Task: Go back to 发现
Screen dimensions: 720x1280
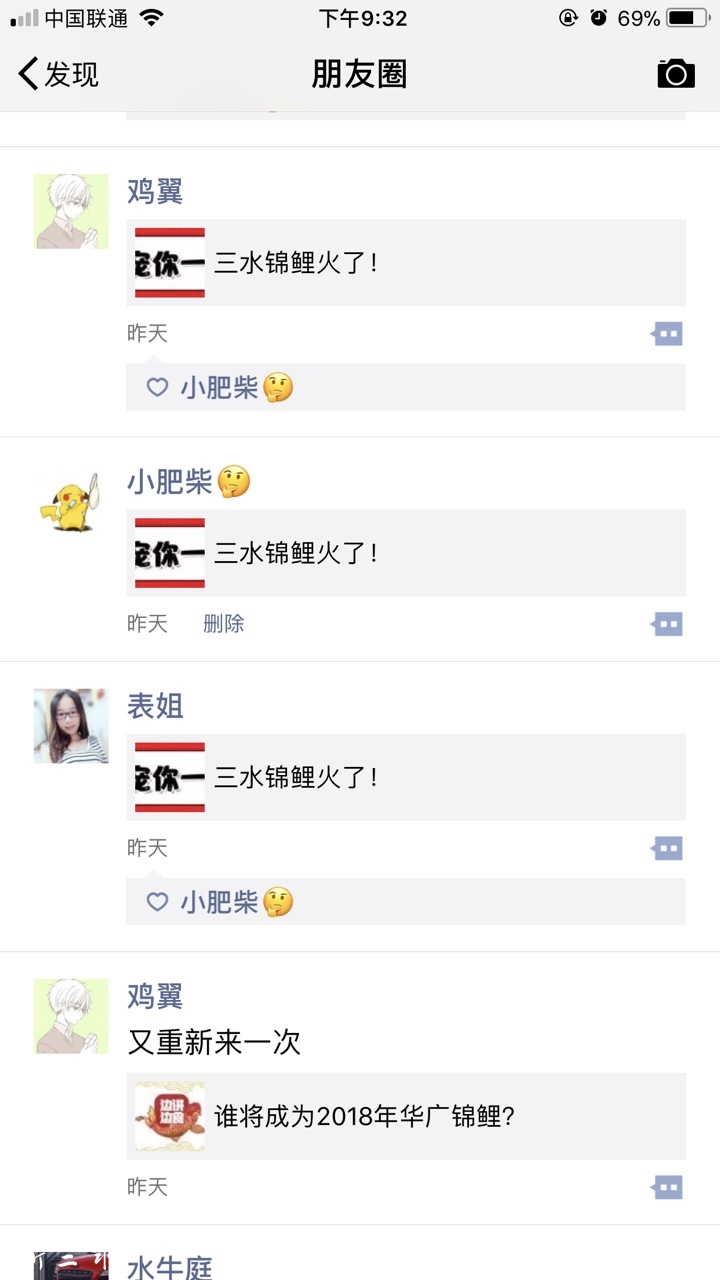Action: 58,74
